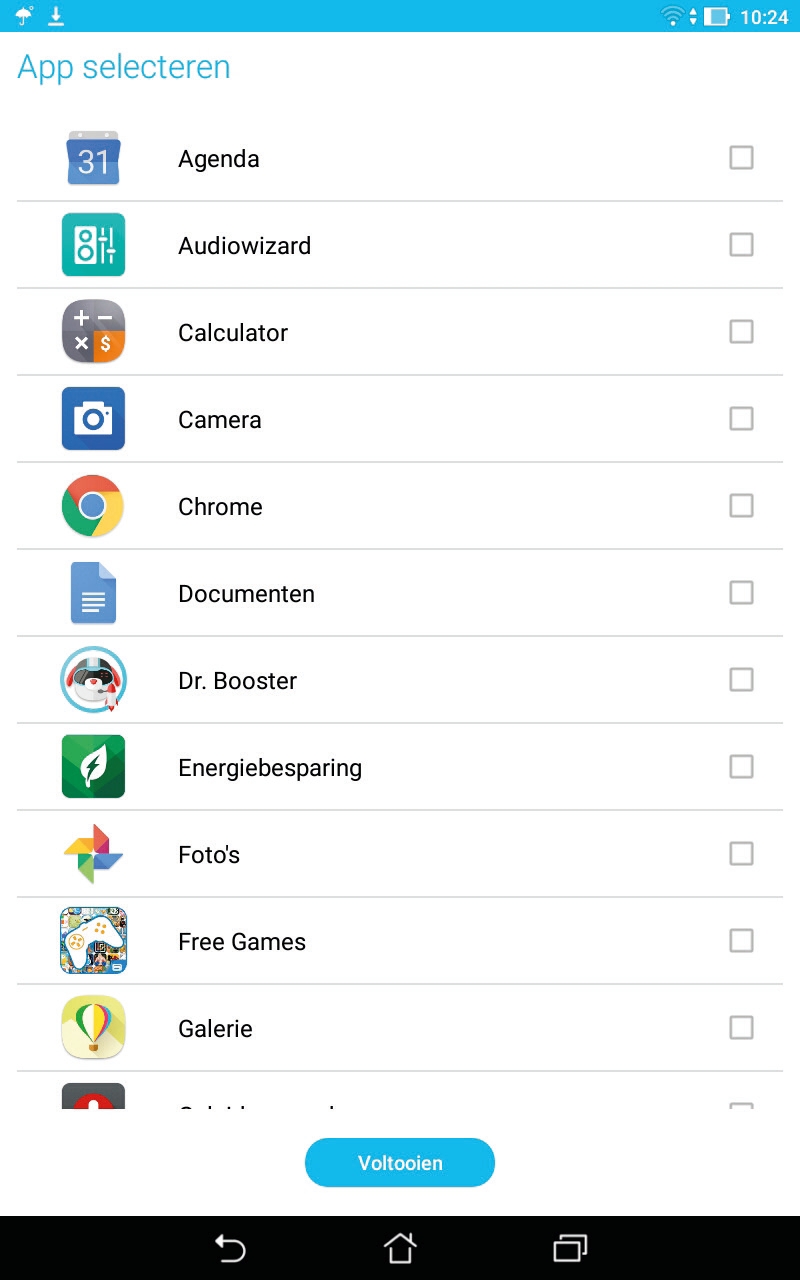800x1280 pixels.
Task: Tick the Galerie checkbox
Action: (x=741, y=1028)
